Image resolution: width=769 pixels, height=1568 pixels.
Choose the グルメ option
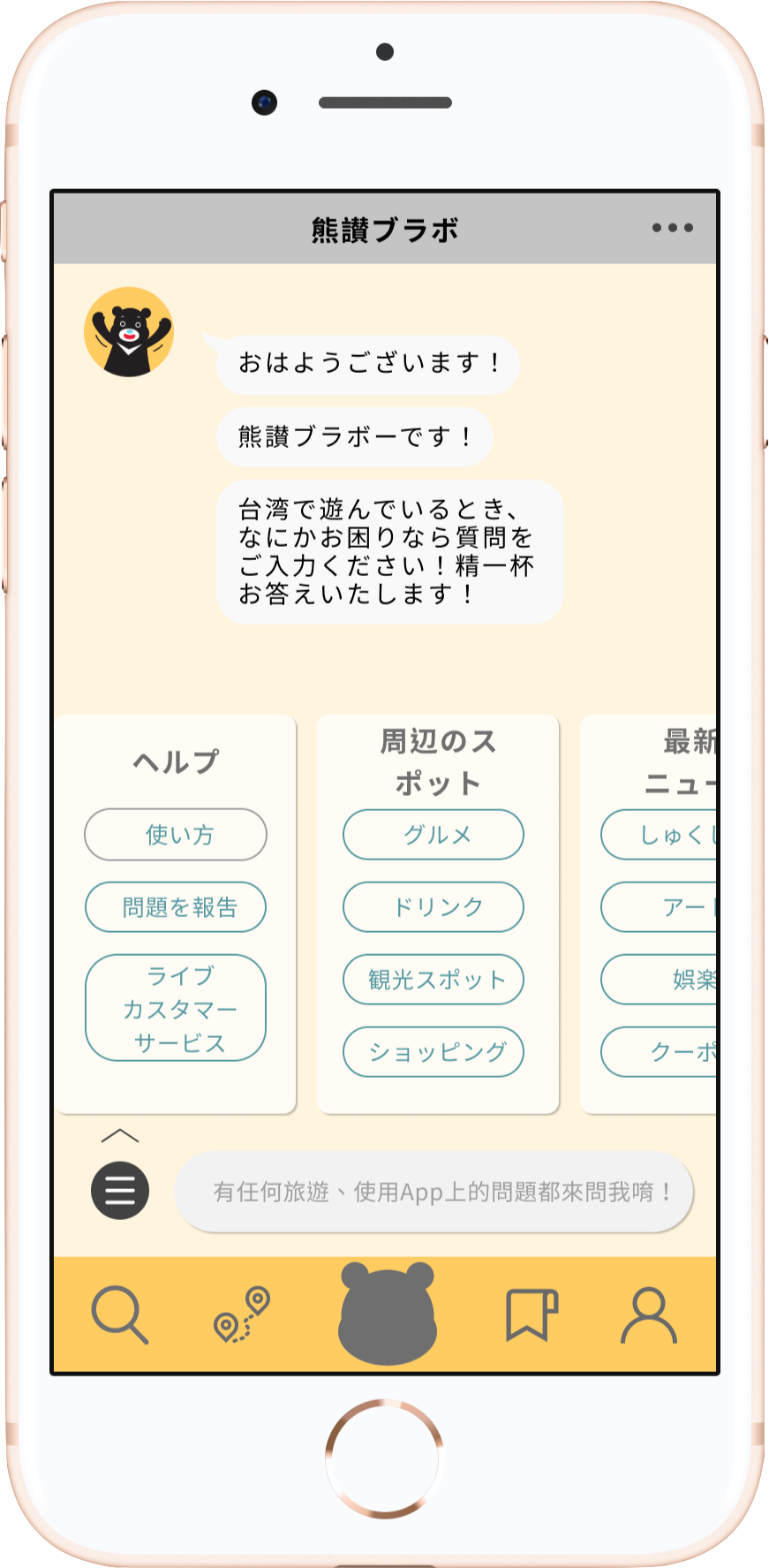(434, 834)
